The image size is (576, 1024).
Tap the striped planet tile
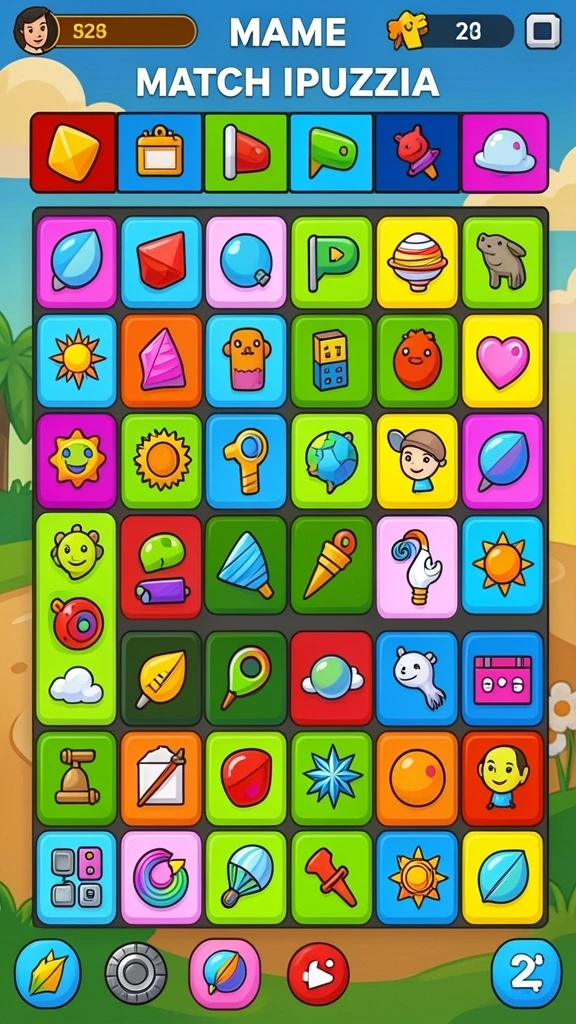[417, 261]
